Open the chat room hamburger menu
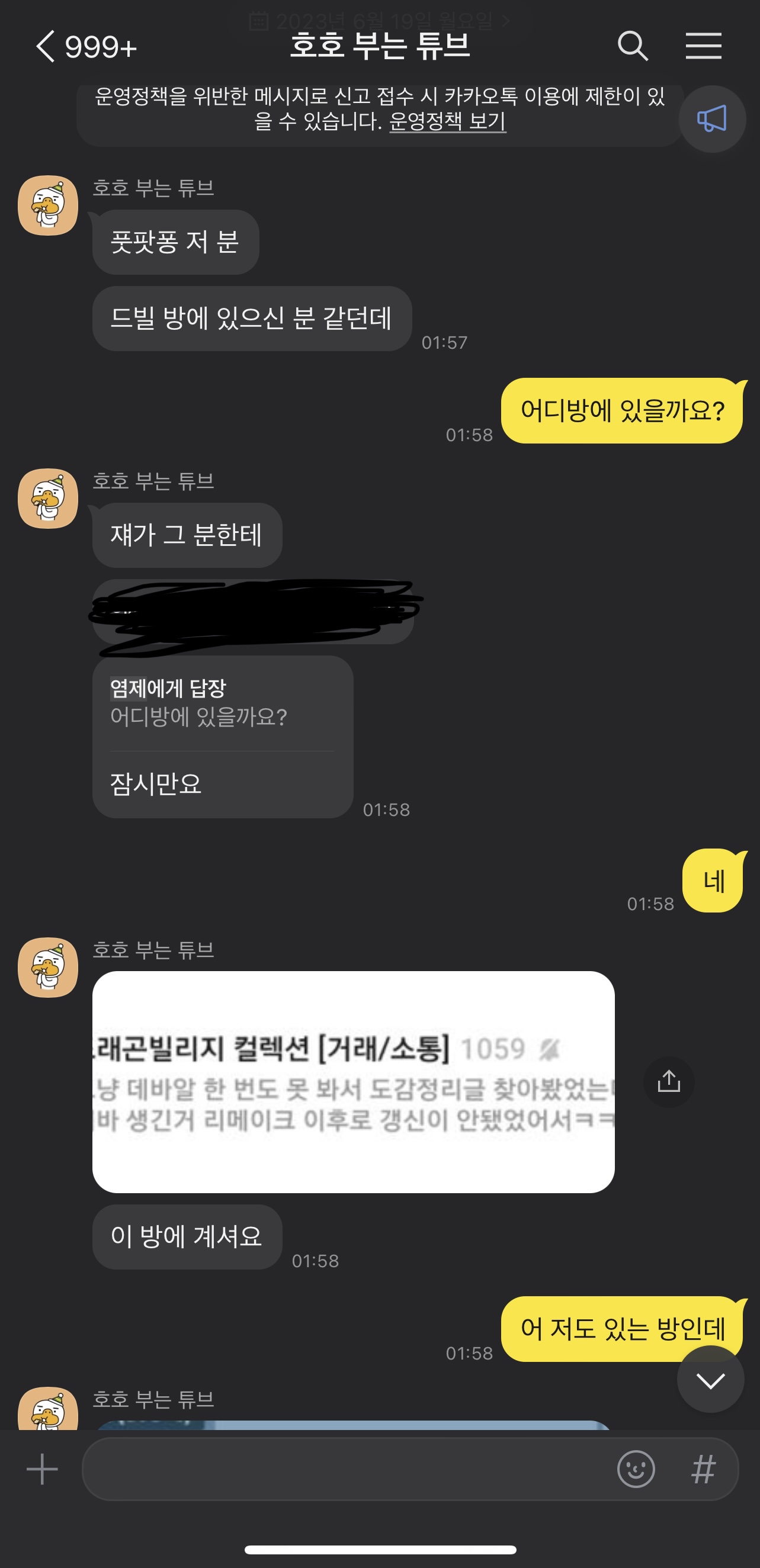Screen dimensions: 760x1568 703,46
